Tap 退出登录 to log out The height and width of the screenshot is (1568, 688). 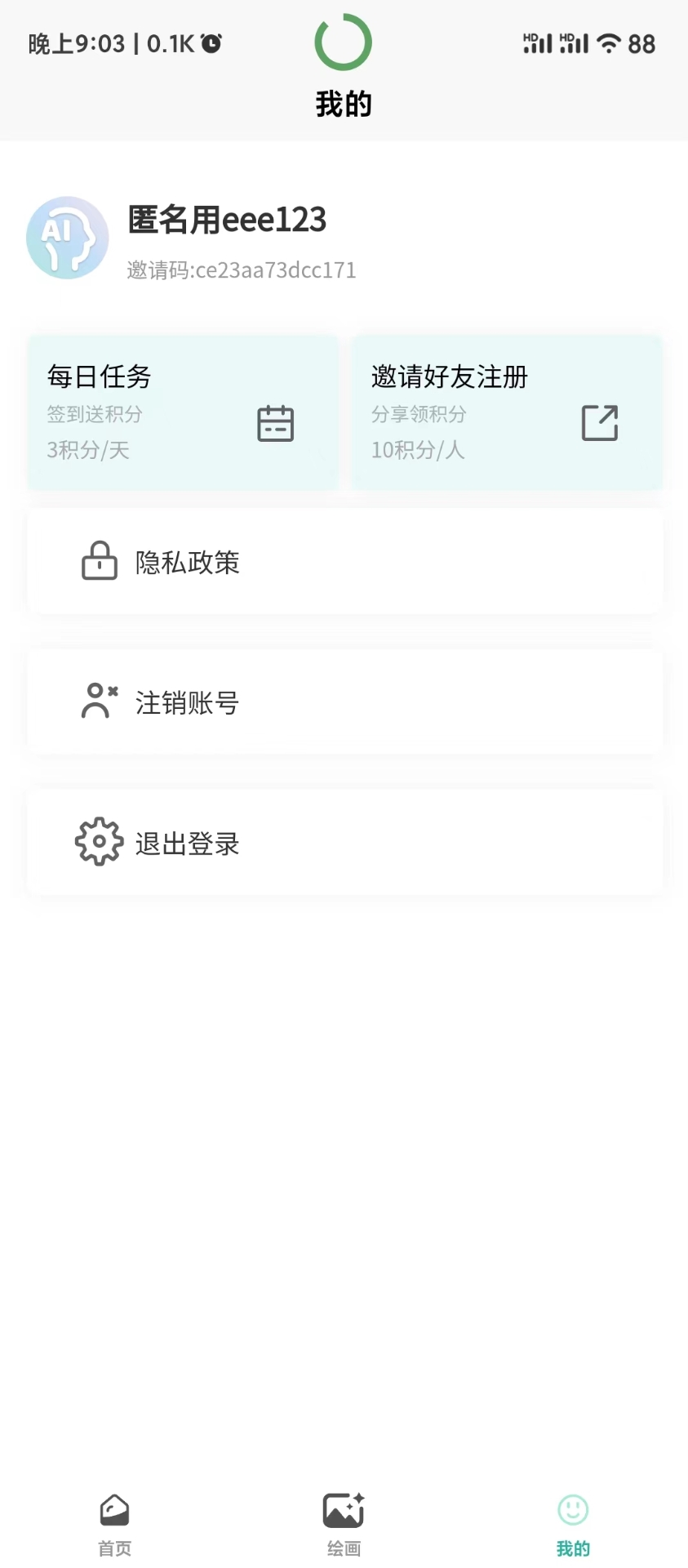click(x=344, y=843)
